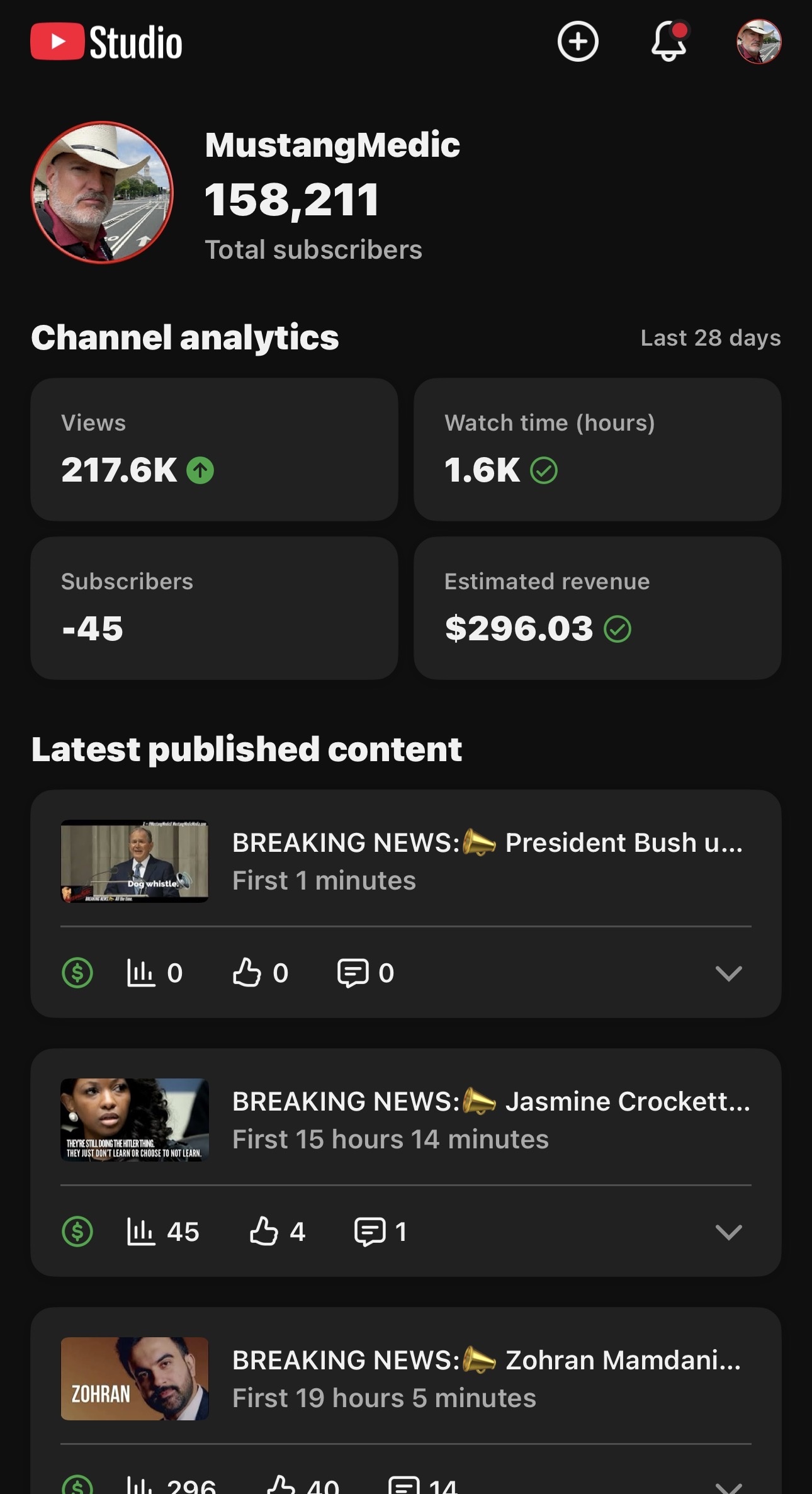Expand stats for the Zohran Mamdani video
Screen dimensions: 812x1494
[x=728, y=1486]
